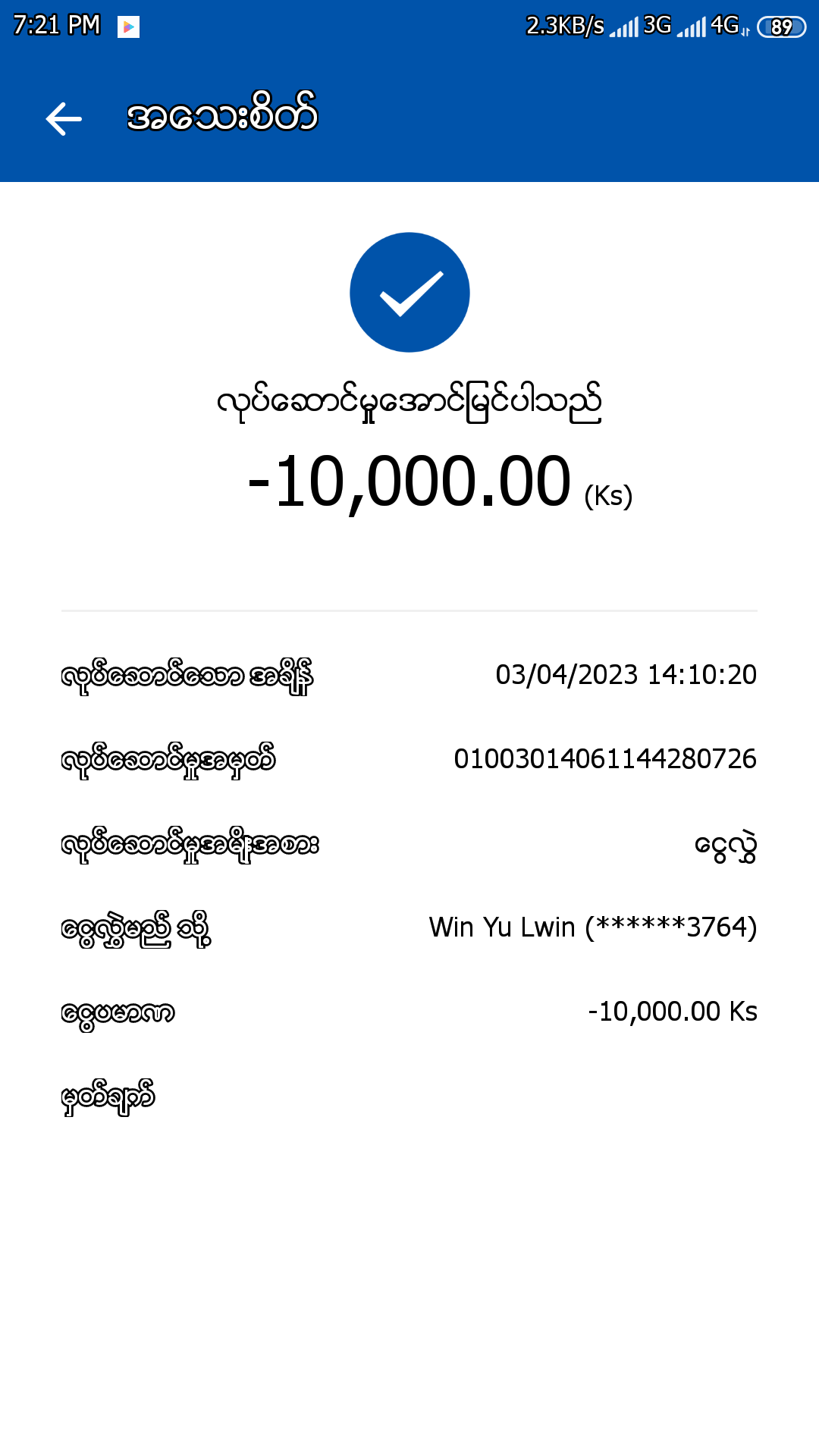Go back using the arrow in the header
This screenshot has height=1456, width=819.
point(64,119)
